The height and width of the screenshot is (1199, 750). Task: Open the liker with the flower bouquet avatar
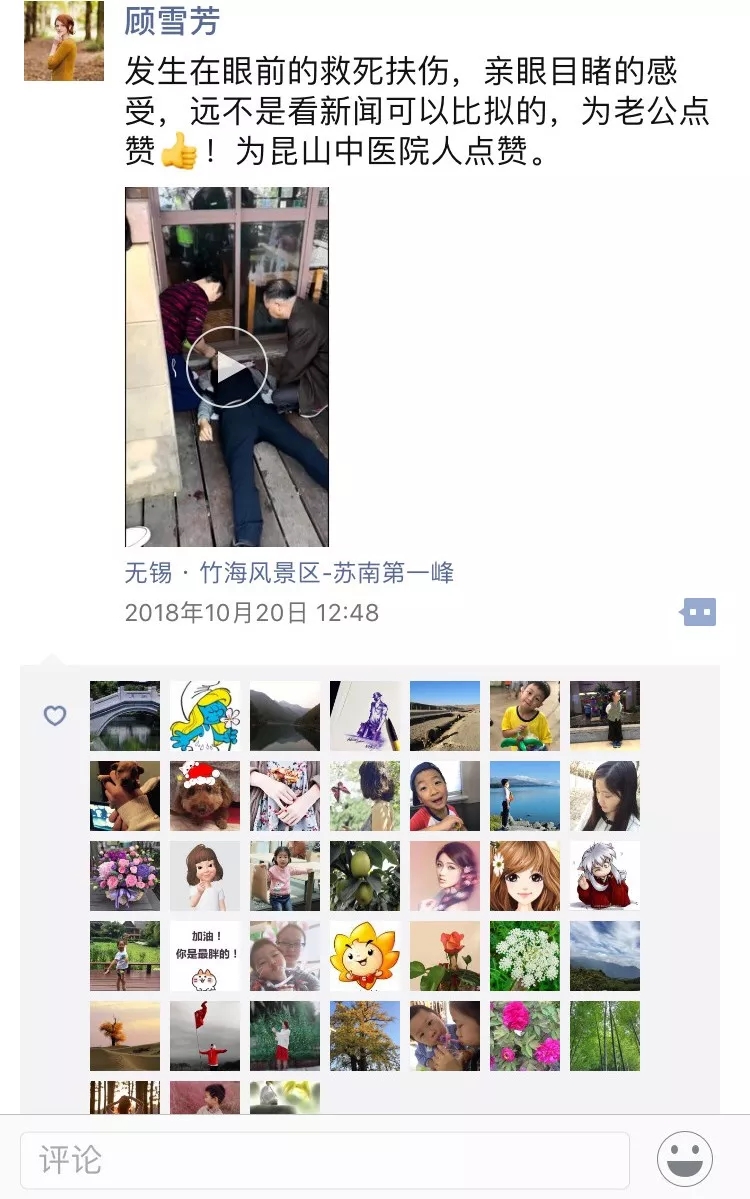125,876
